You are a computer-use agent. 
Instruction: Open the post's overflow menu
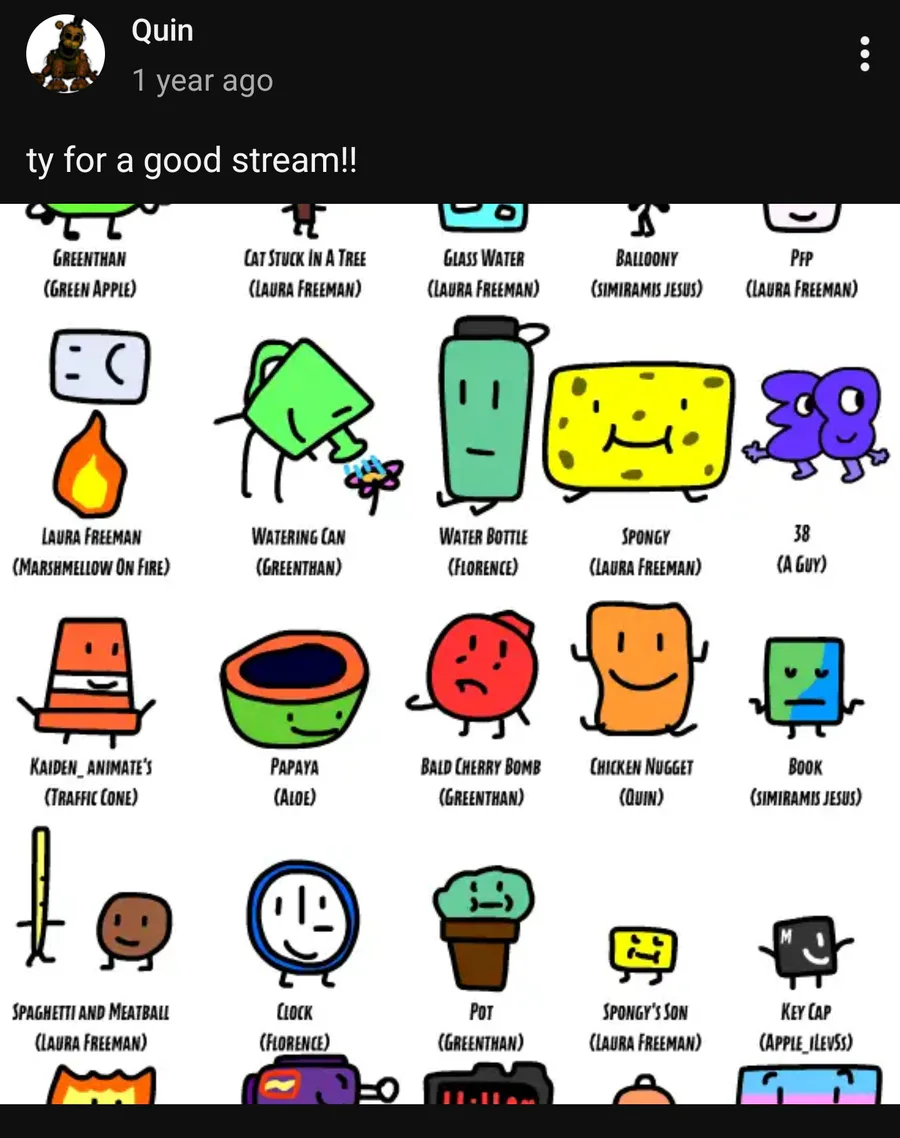pyautogui.click(x=865, y=54)
